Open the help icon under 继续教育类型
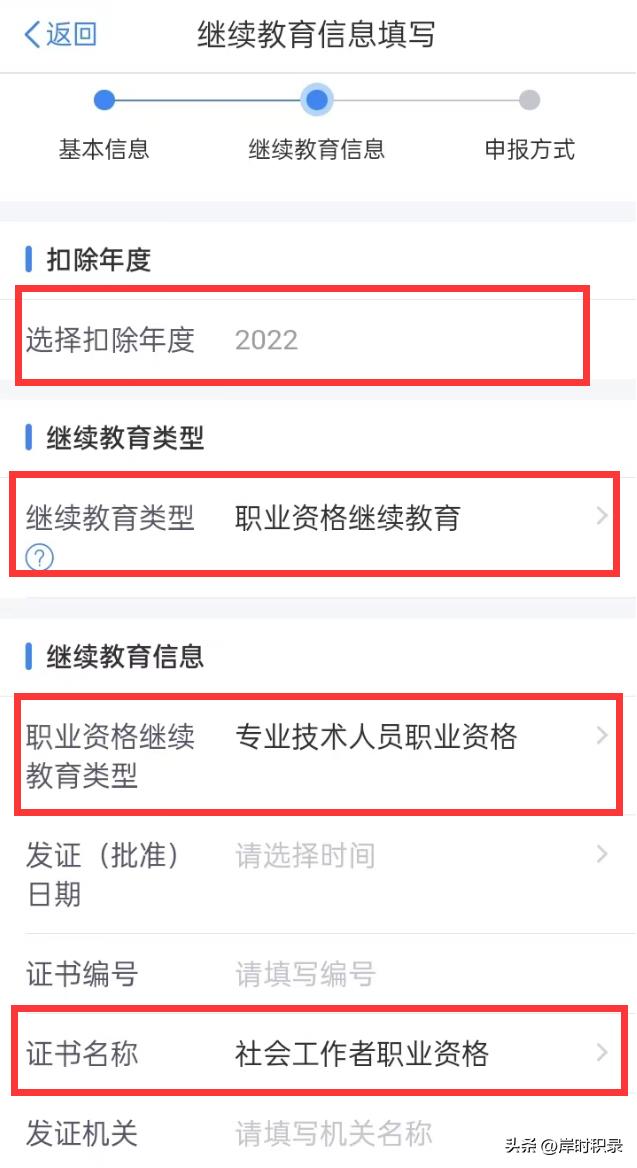This screenshot has height=1168, width=637. [39, 558]
